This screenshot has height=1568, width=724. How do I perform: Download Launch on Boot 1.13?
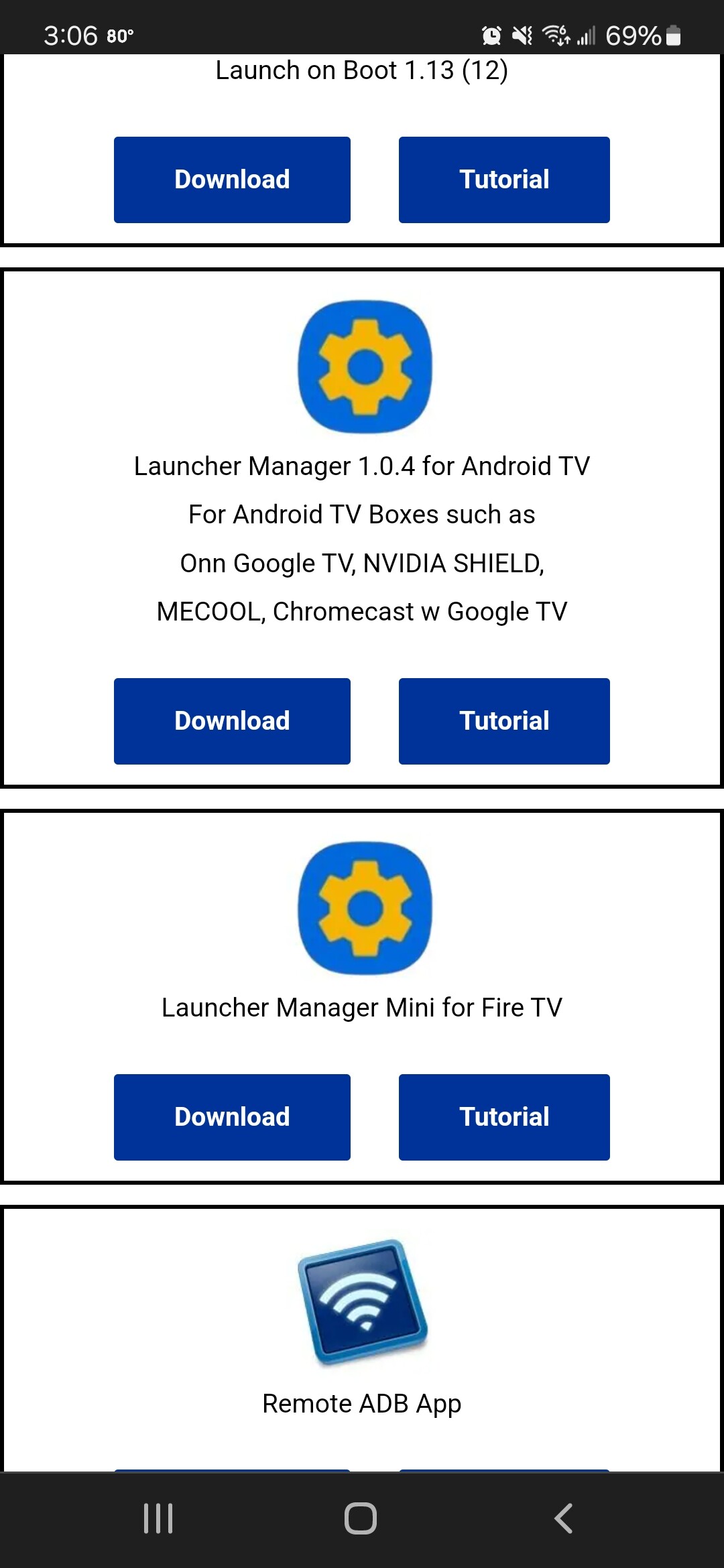[x=232, y=180]
